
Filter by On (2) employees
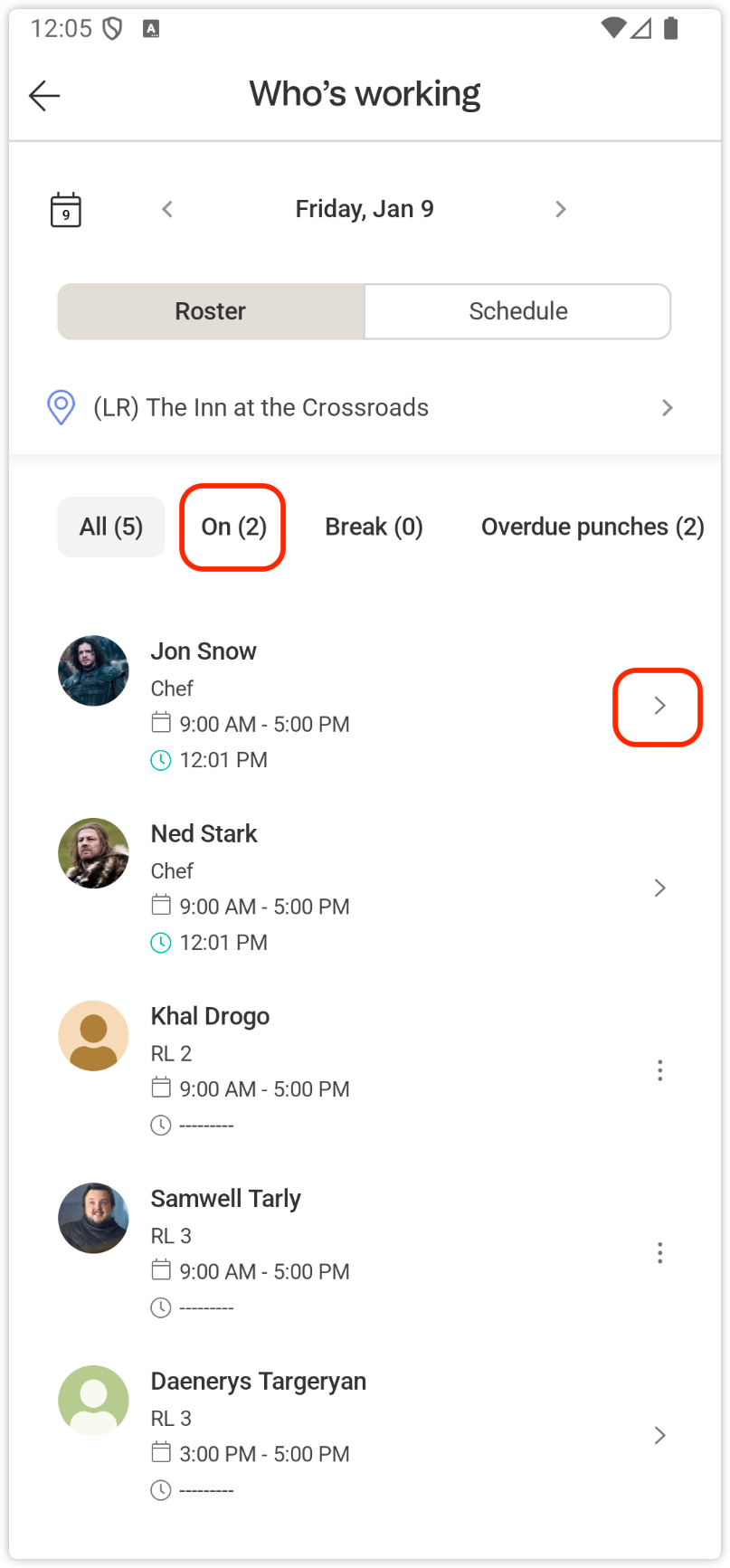pyautogui.click(x=233, y=527)
